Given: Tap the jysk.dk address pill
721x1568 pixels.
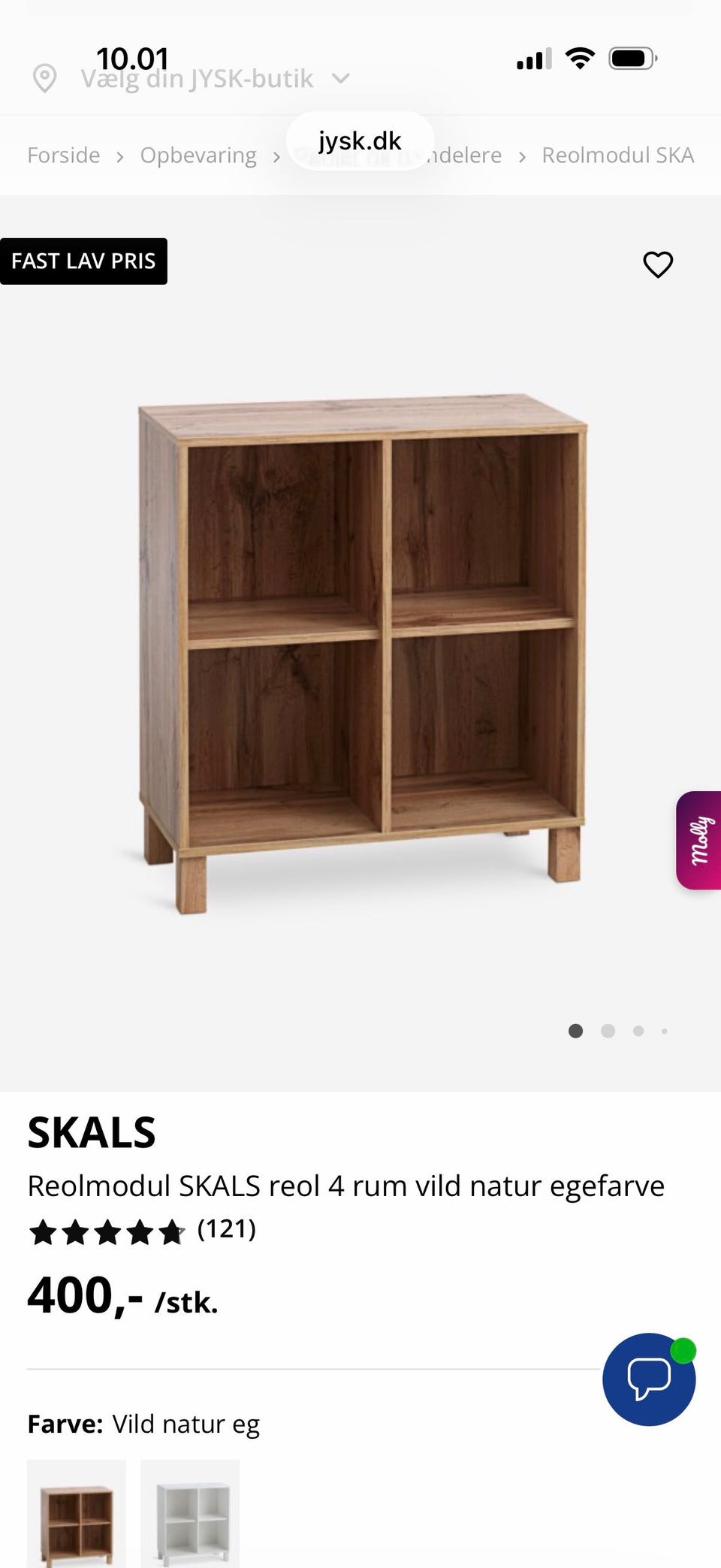Looking at the screenshot, I should [x=360, y=140].
